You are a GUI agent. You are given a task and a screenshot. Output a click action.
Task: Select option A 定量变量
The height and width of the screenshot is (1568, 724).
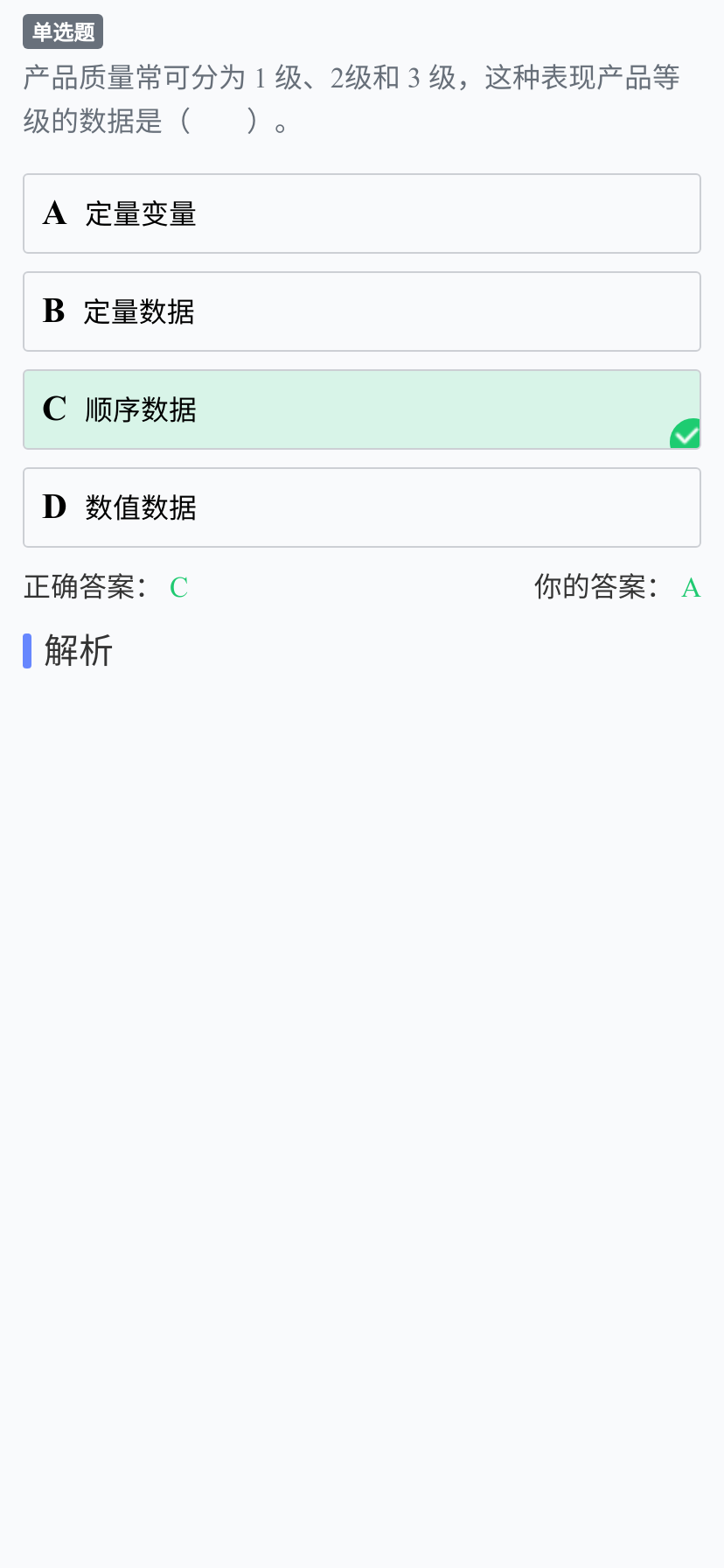(x=362, y=213)
